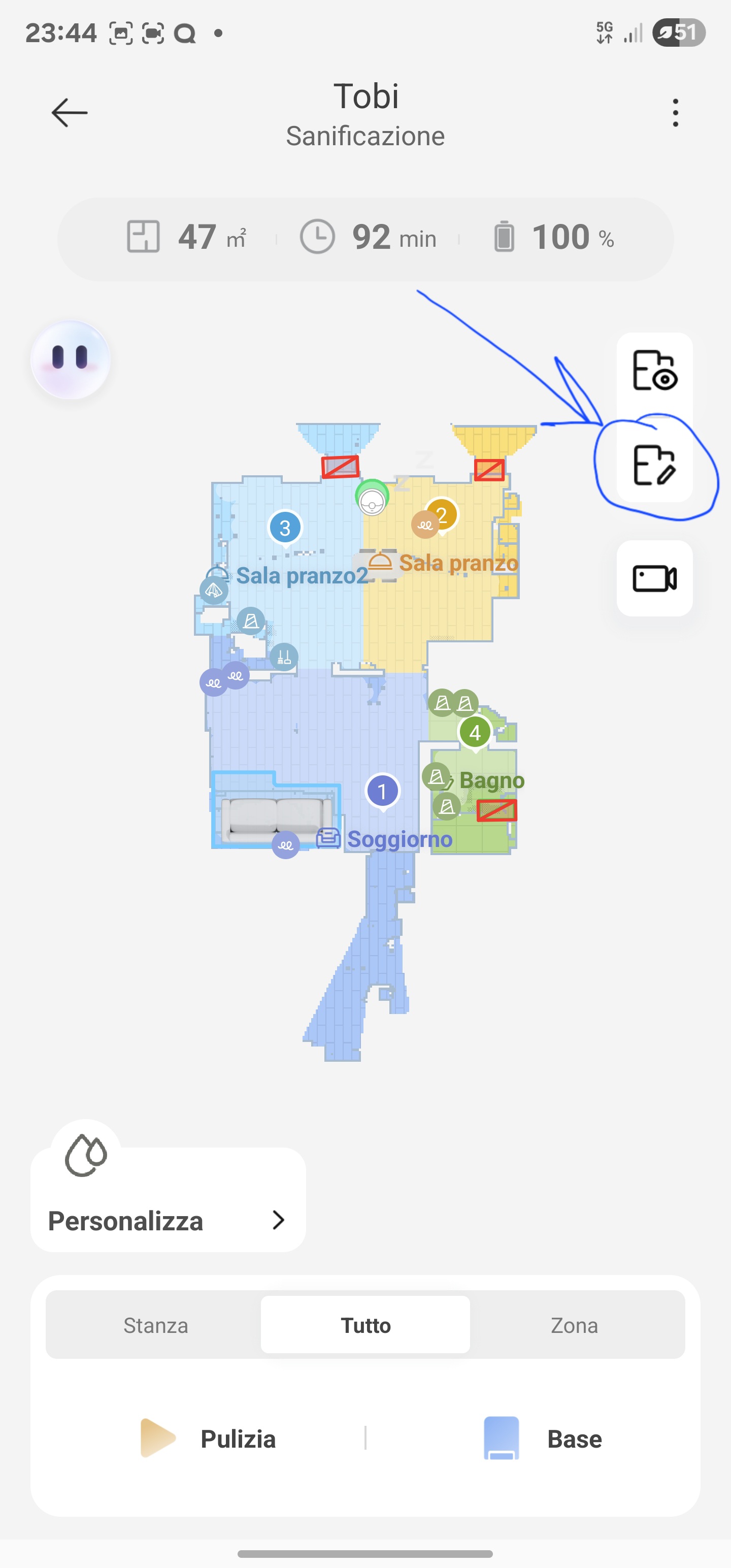
Task: Switch to the Zona tab
Action: point(574,1325)
